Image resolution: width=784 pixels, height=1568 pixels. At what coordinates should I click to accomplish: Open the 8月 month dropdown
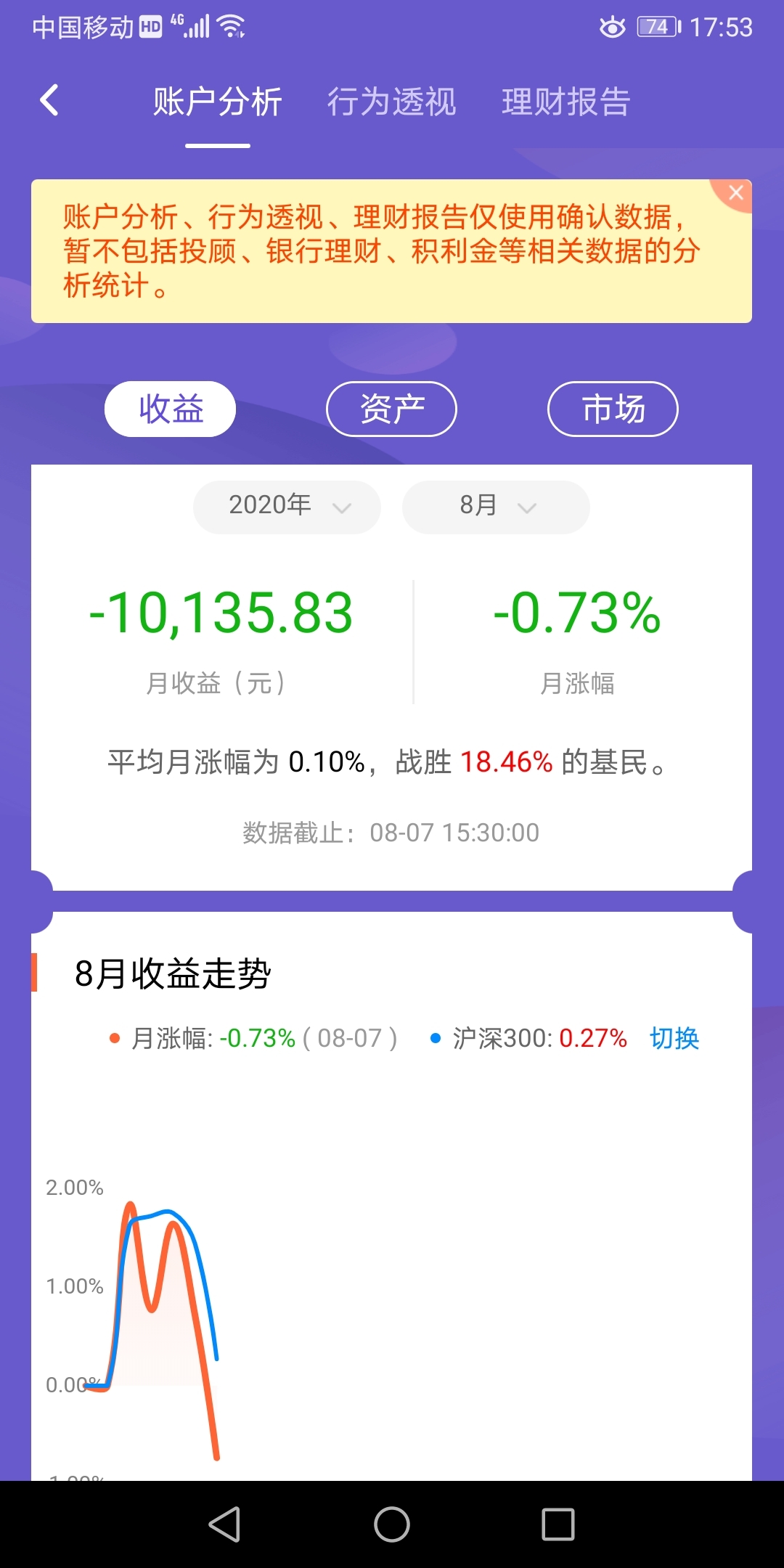496,507
